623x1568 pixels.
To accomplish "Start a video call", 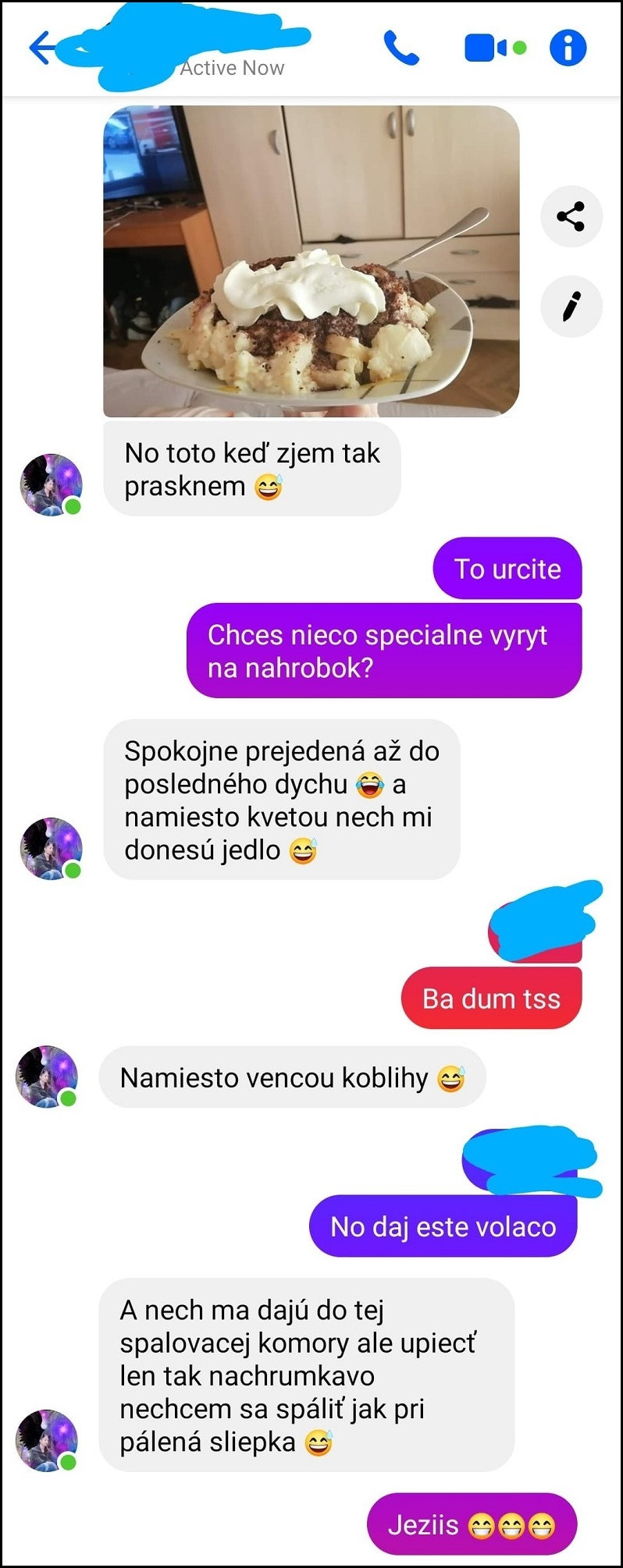I will click(x=486, y=48).
